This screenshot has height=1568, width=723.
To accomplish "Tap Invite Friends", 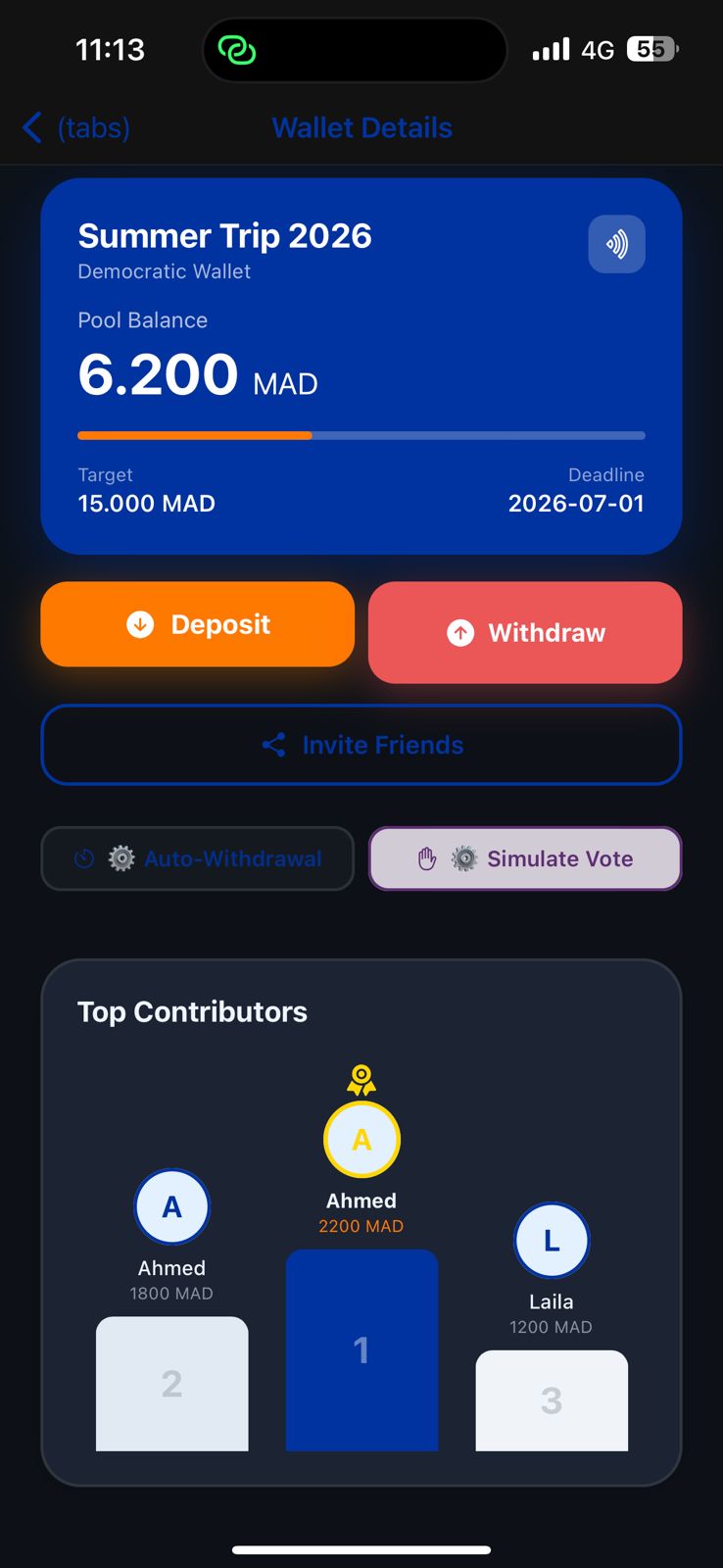I will tap(361, 745).
